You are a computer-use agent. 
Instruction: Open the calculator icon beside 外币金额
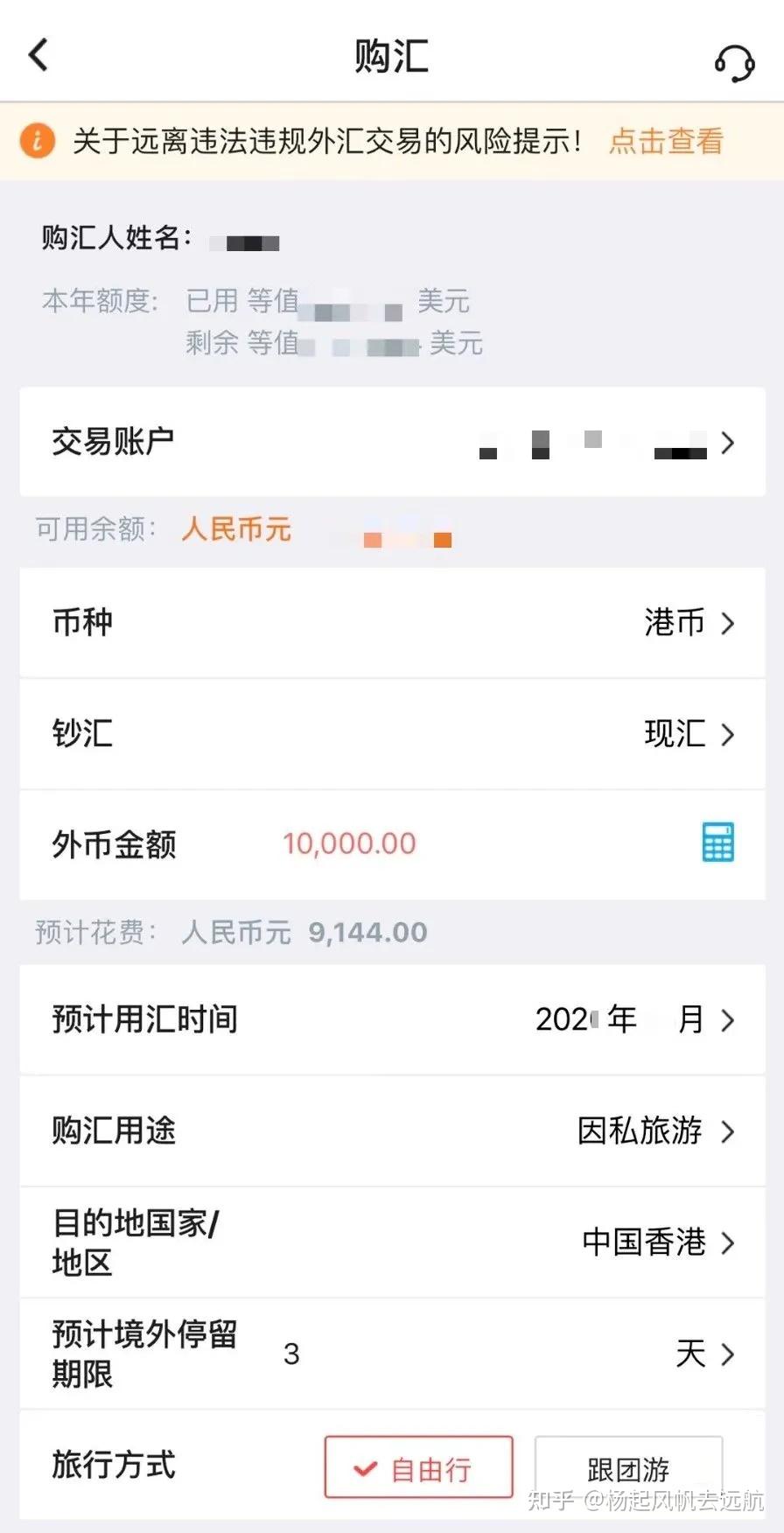coord(717,842)
